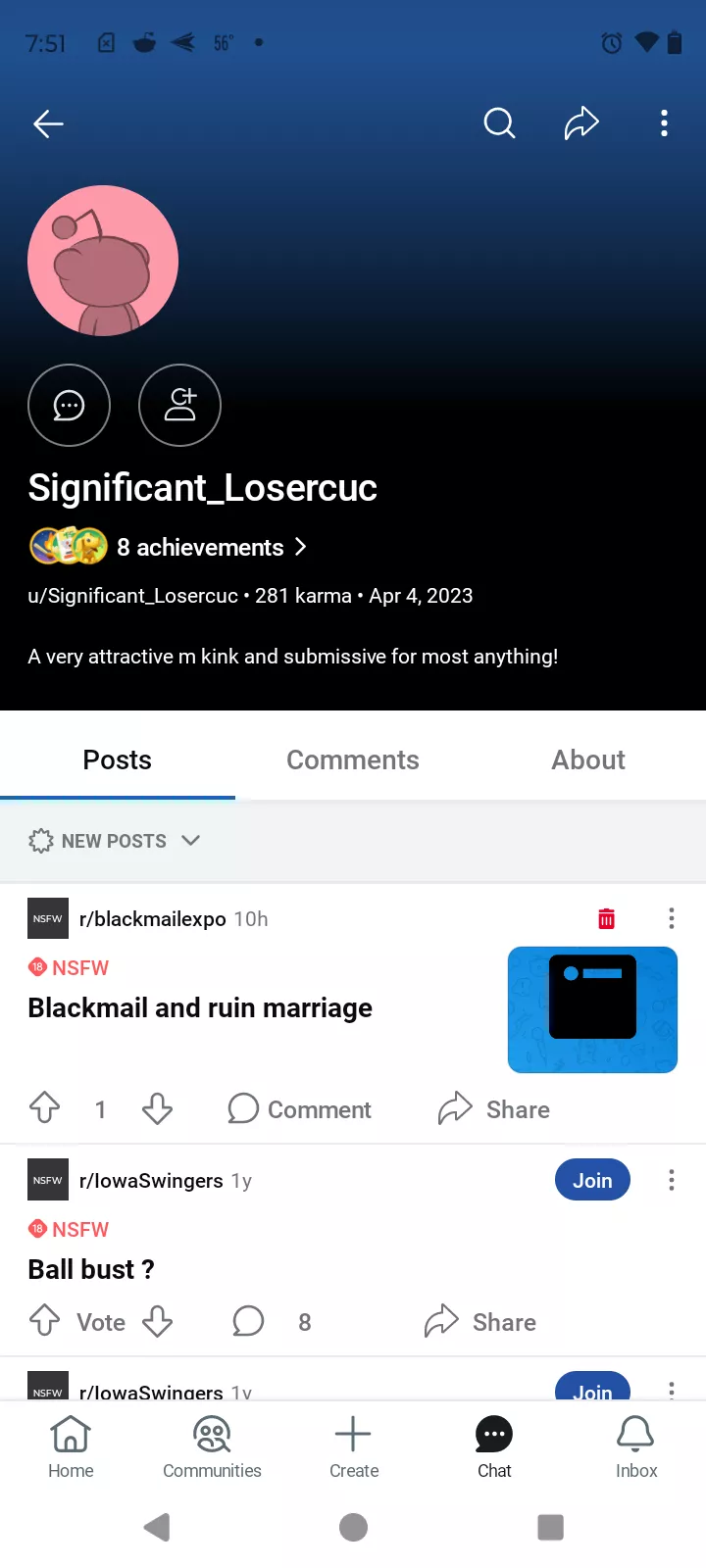
Task: Share the Ball bust post
Action: [x=480, y=1321]
